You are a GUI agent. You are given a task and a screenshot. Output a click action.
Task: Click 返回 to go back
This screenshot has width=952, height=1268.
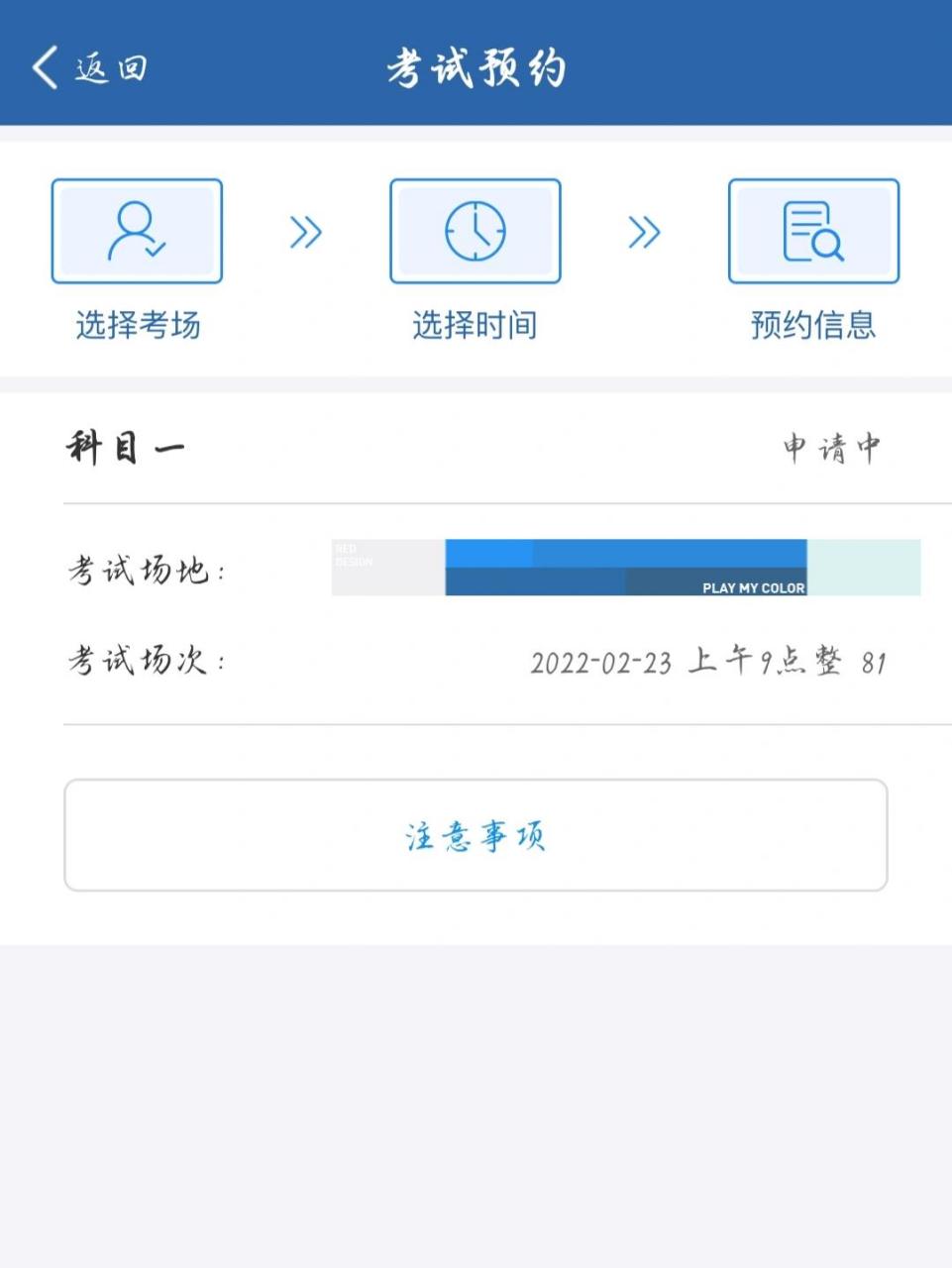click(104, 67)
